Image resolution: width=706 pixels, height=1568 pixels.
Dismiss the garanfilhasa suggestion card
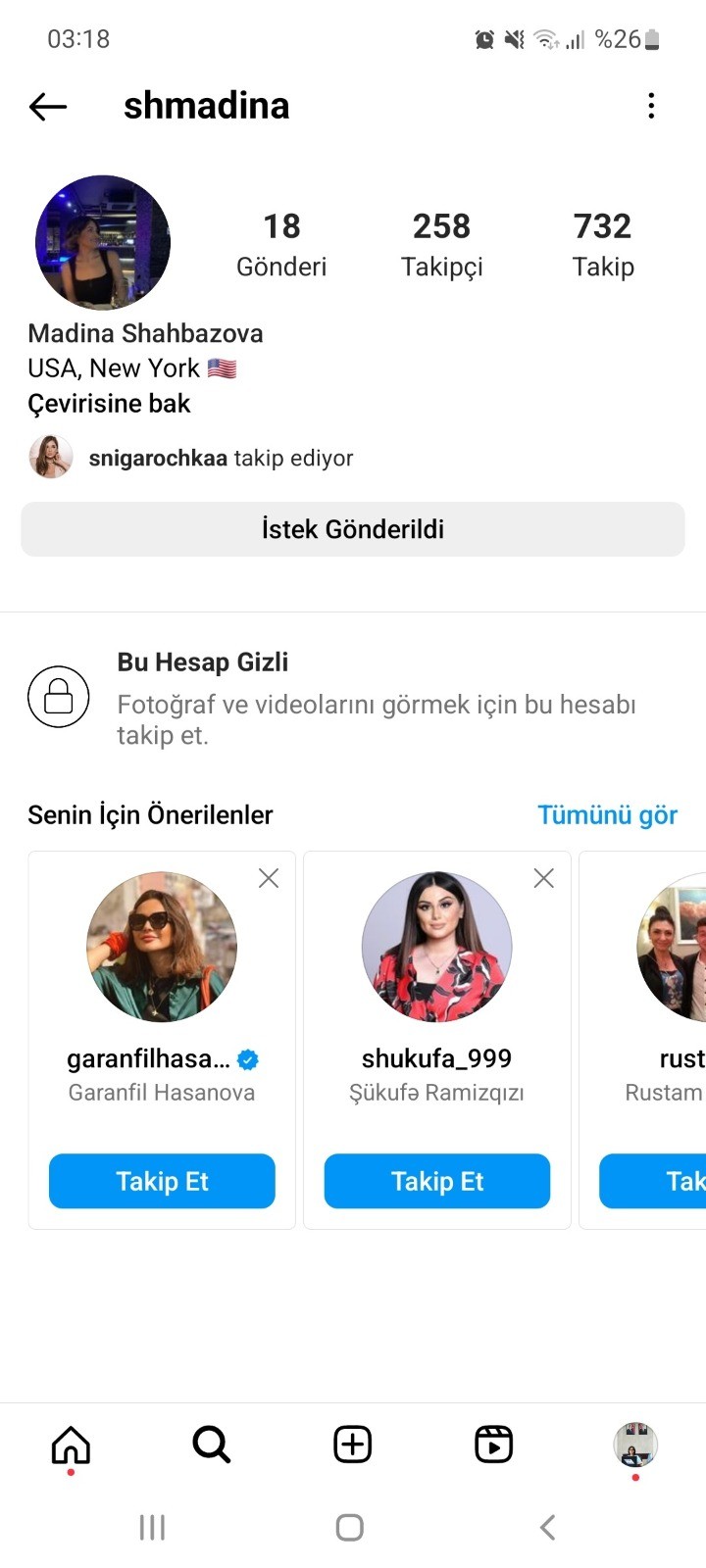tap(268, 877)
